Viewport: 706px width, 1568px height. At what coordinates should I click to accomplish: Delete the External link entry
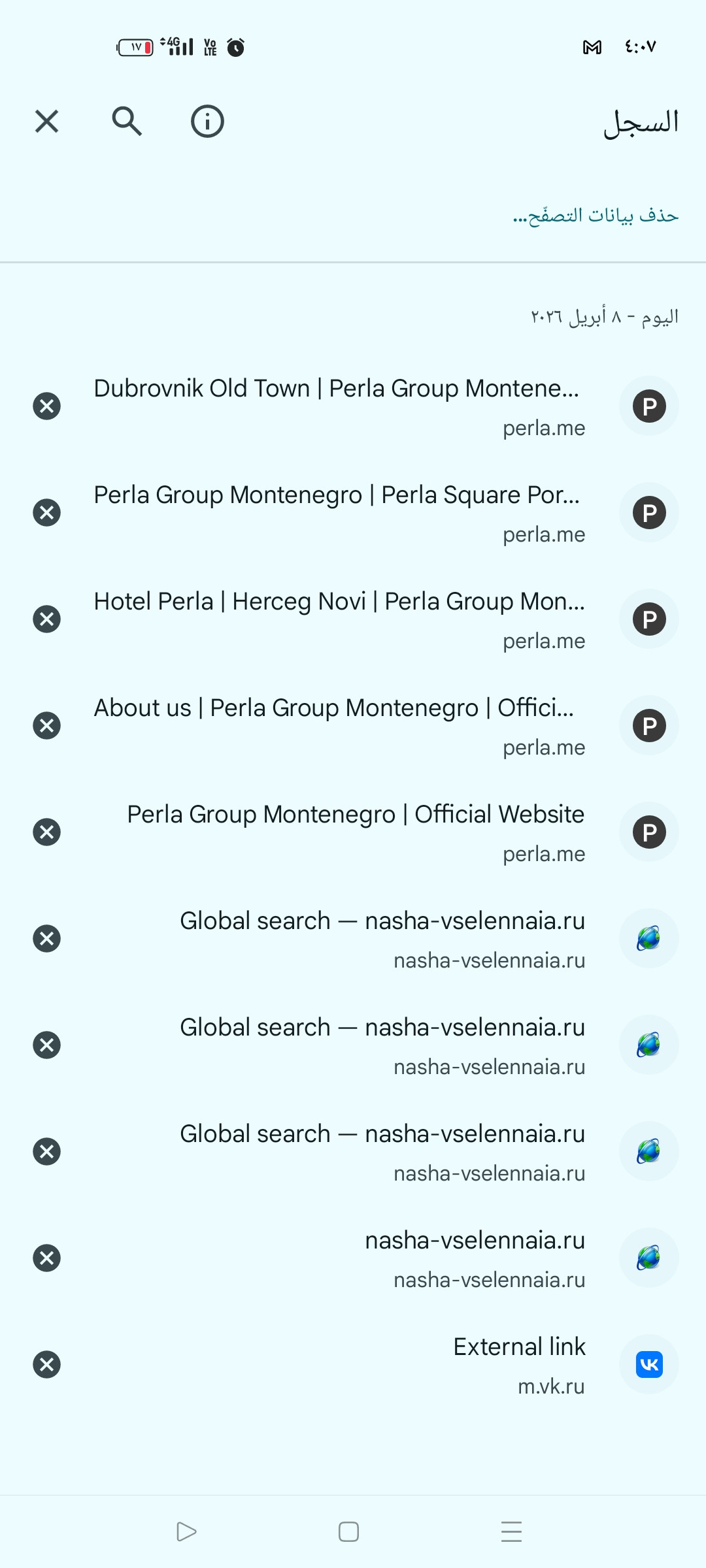[46, 1364]
